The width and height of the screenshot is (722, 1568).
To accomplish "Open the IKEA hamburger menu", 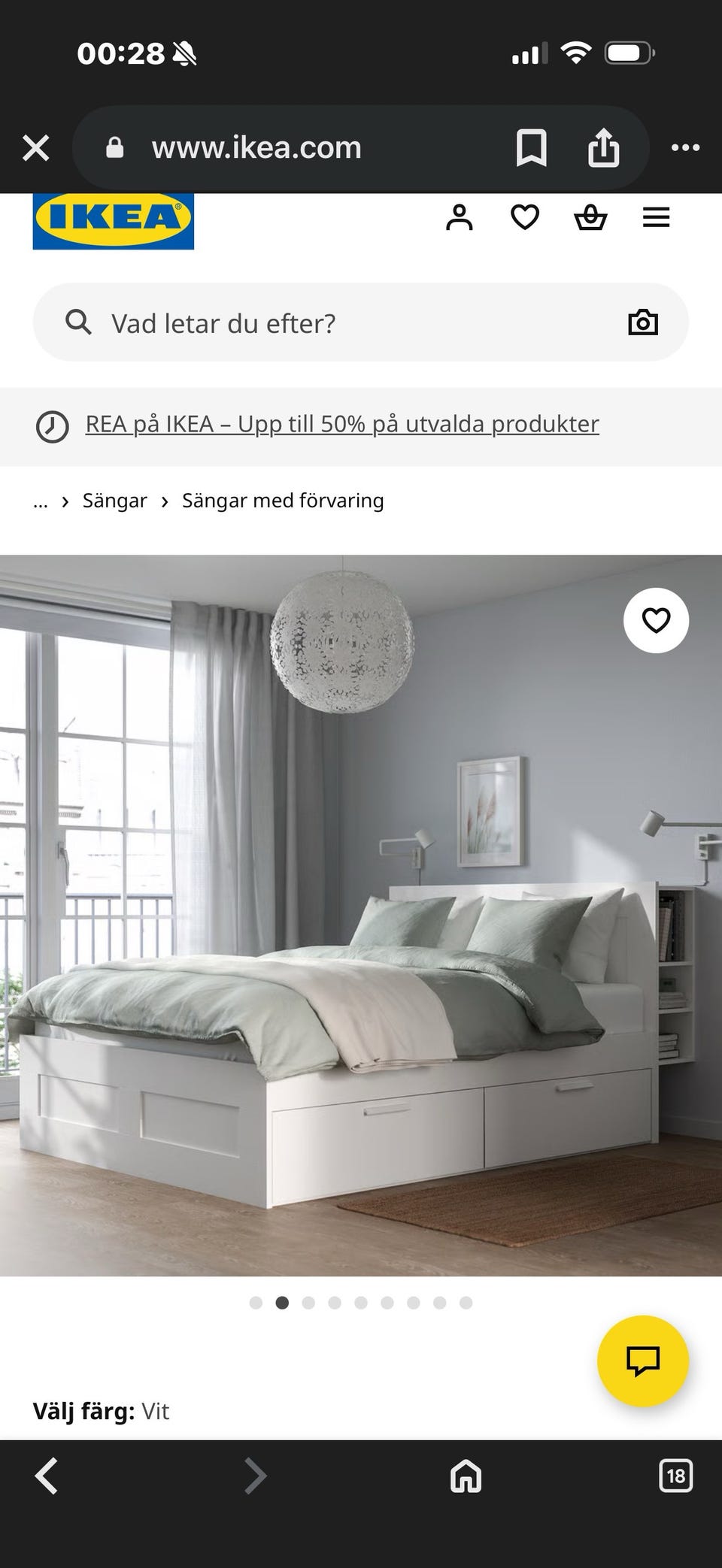I will (656, 217).
